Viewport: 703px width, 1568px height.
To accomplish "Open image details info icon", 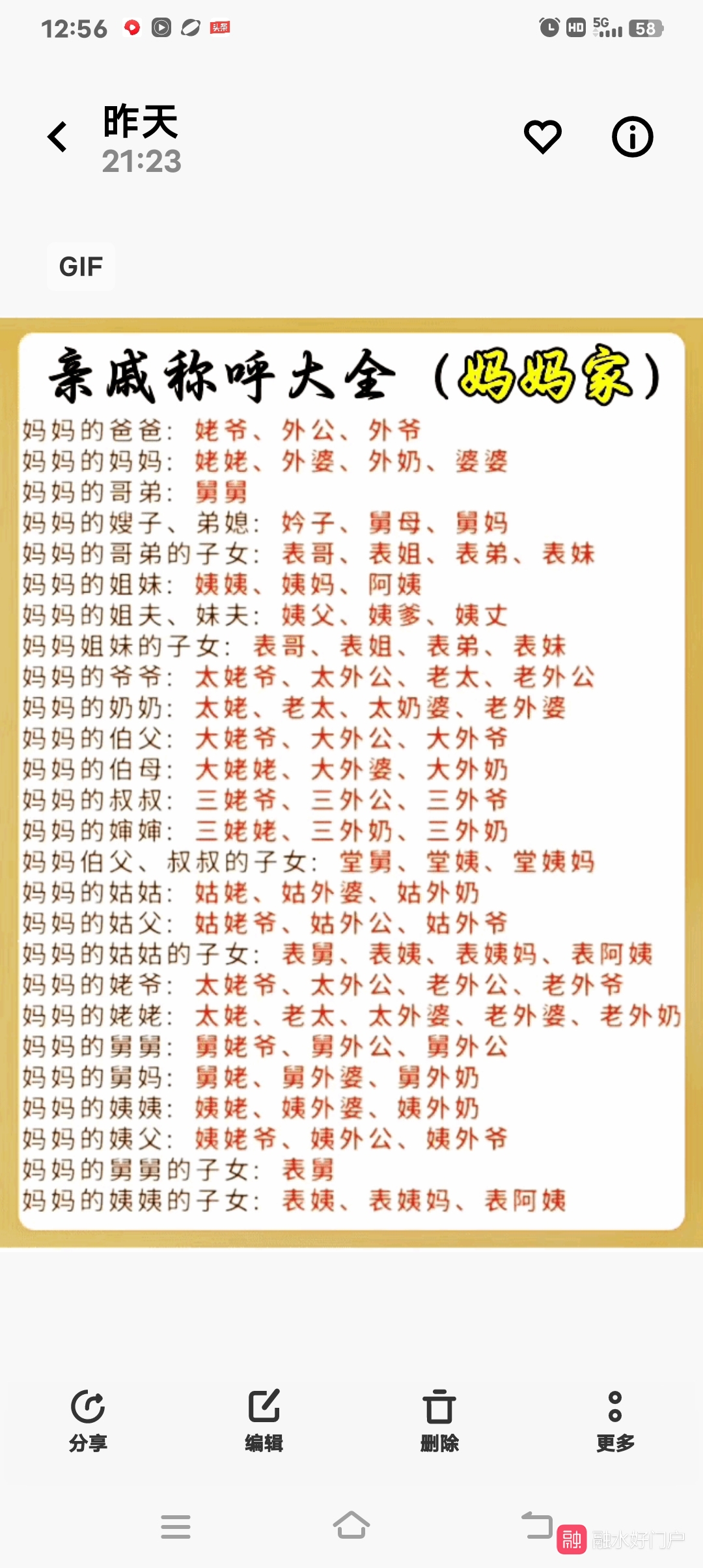I will (632, 137).
